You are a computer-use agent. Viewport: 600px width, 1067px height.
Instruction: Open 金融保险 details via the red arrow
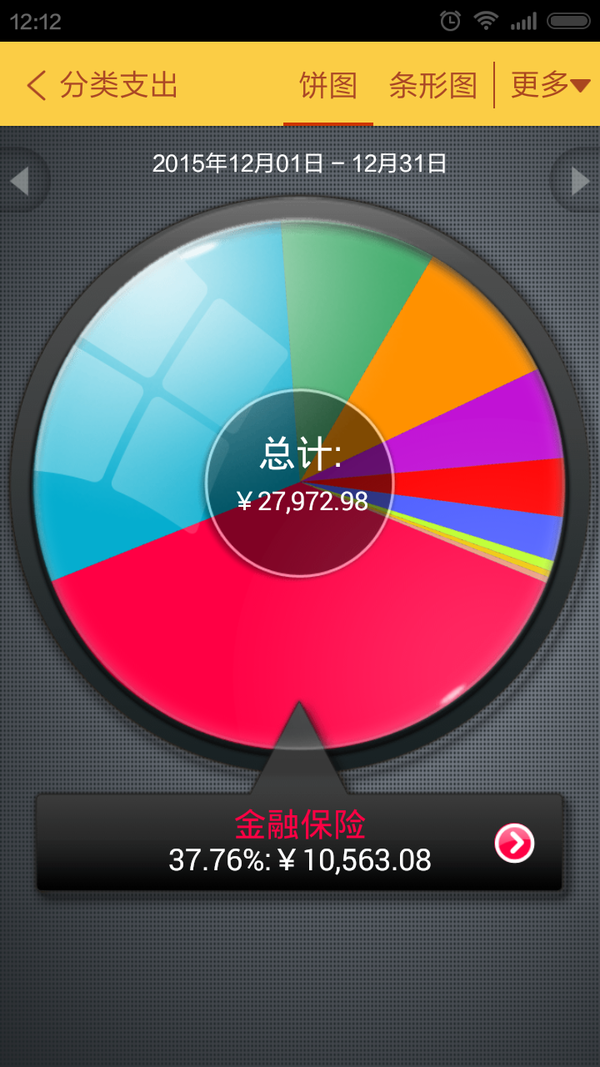[x=514, y=844]
